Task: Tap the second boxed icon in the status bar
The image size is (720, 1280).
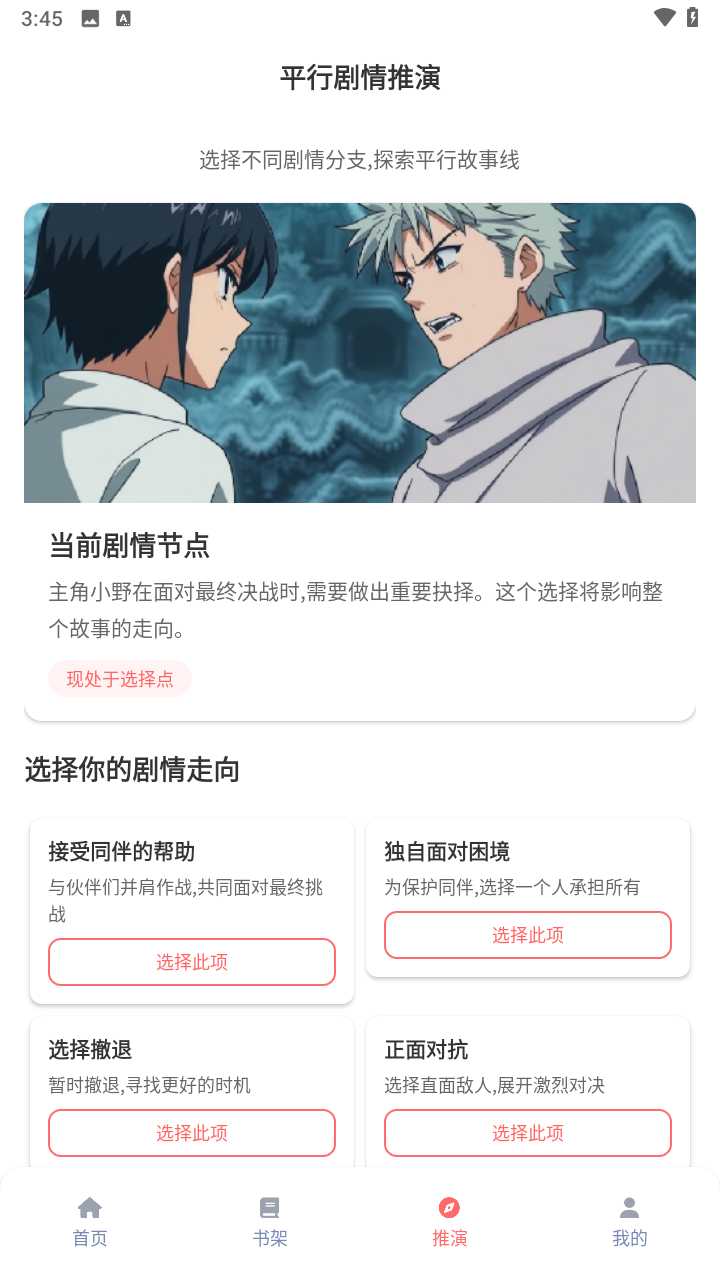Action: (x=124, y=17)
